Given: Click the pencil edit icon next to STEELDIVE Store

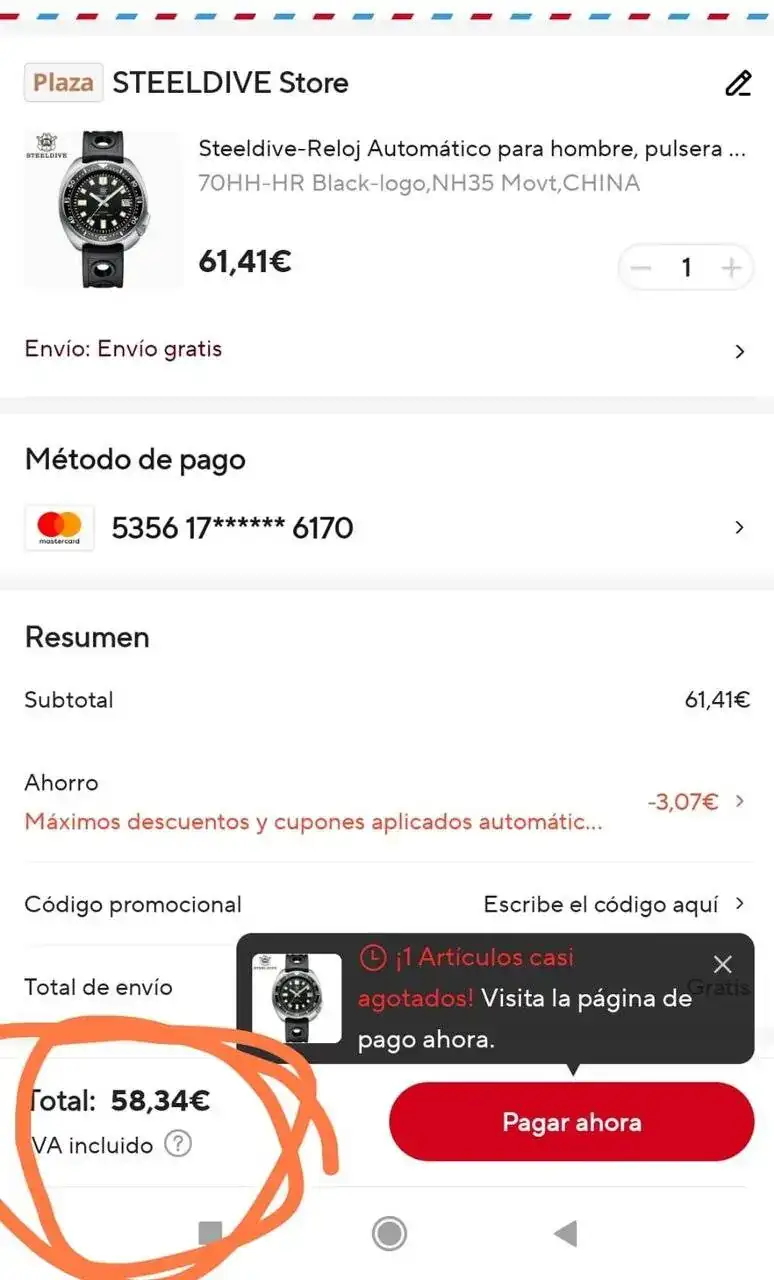Looking at the screenshot, I should point(739,83).
